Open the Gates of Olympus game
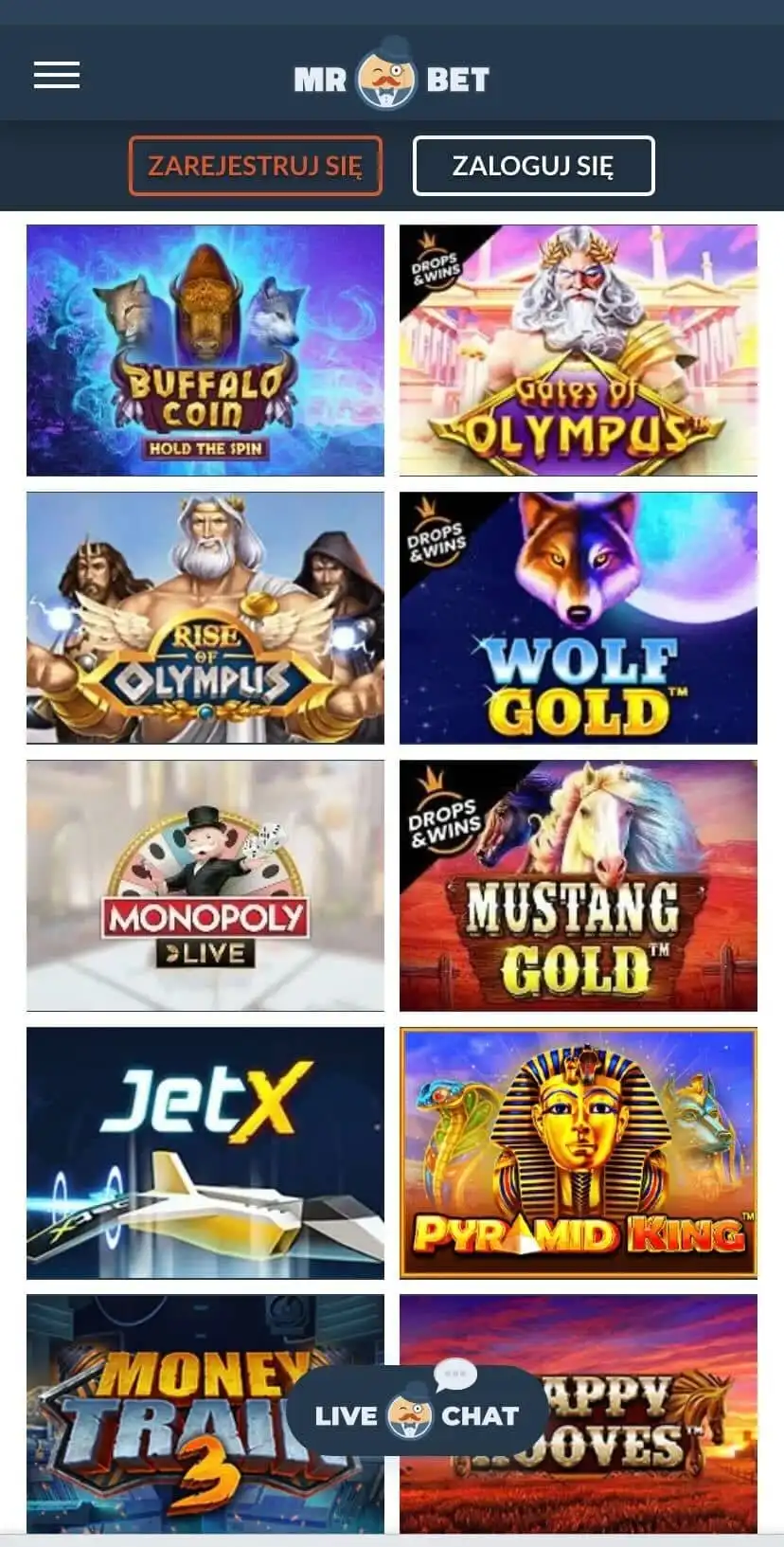Screen dimensions: 784x1547 [579, 349]
